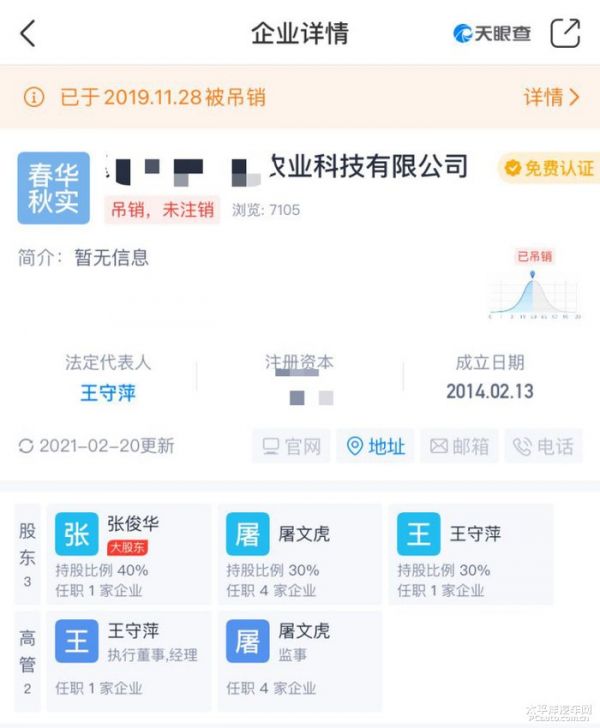Go back using the arrow
Image resolution: width=600 pixels, height=728 pixels.
point(28,33)
